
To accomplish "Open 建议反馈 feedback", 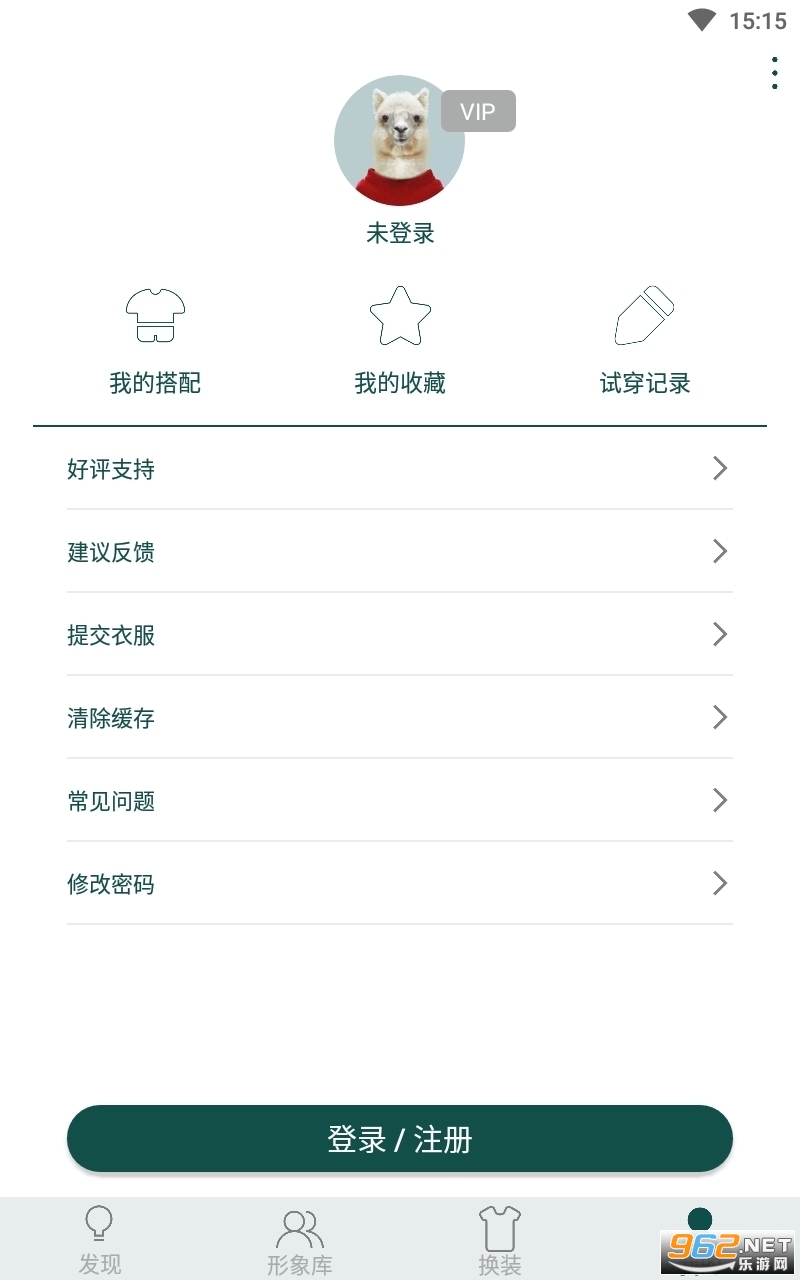I will pos(400,551).
